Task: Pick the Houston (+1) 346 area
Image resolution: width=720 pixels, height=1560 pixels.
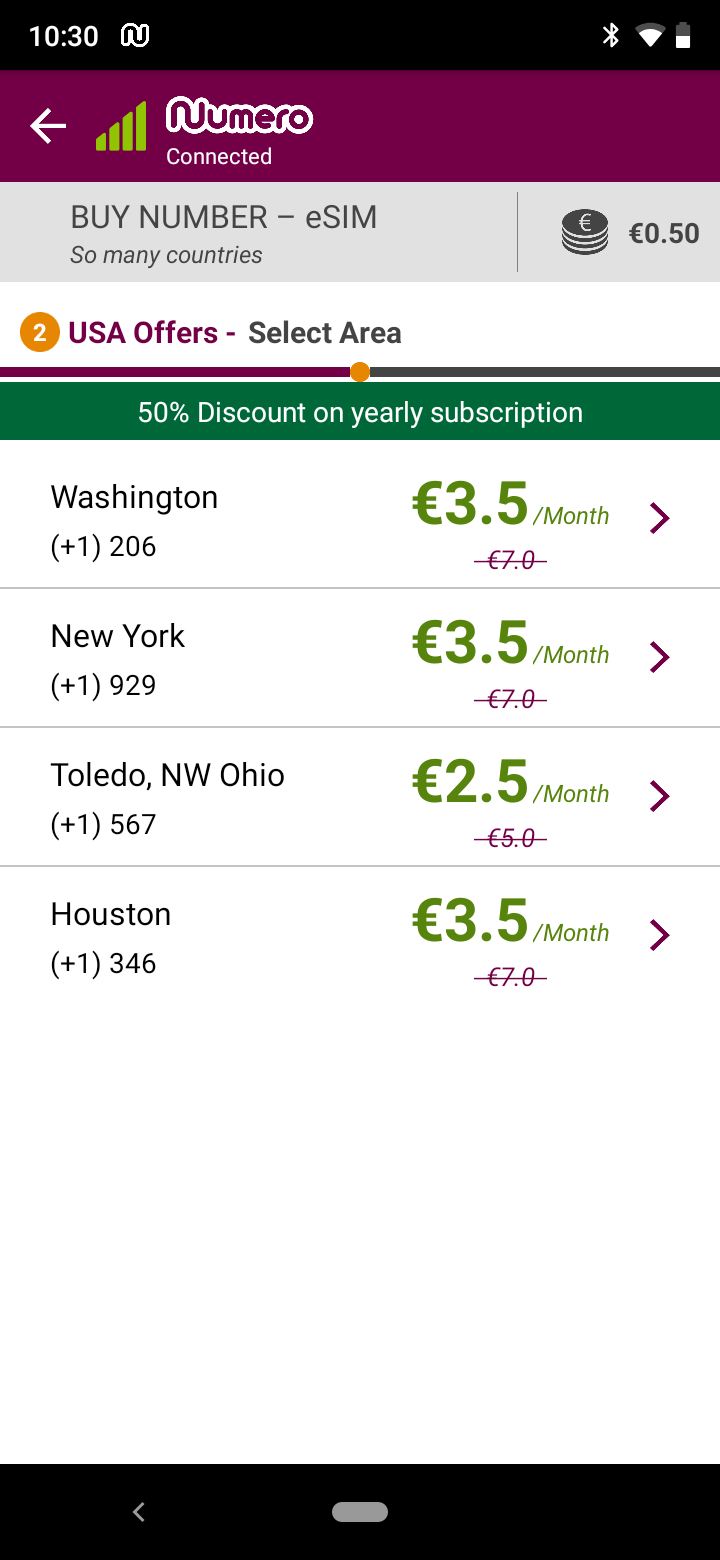Action: (360, 936)
